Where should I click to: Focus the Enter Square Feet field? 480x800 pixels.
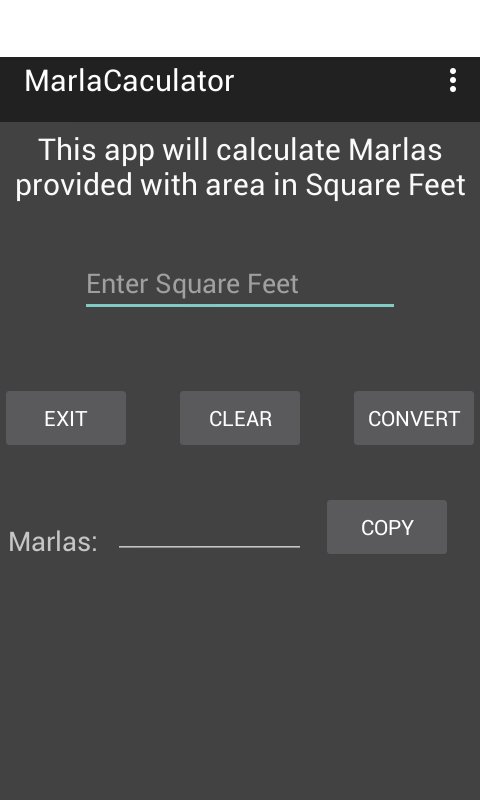click(x=240, y=285)
